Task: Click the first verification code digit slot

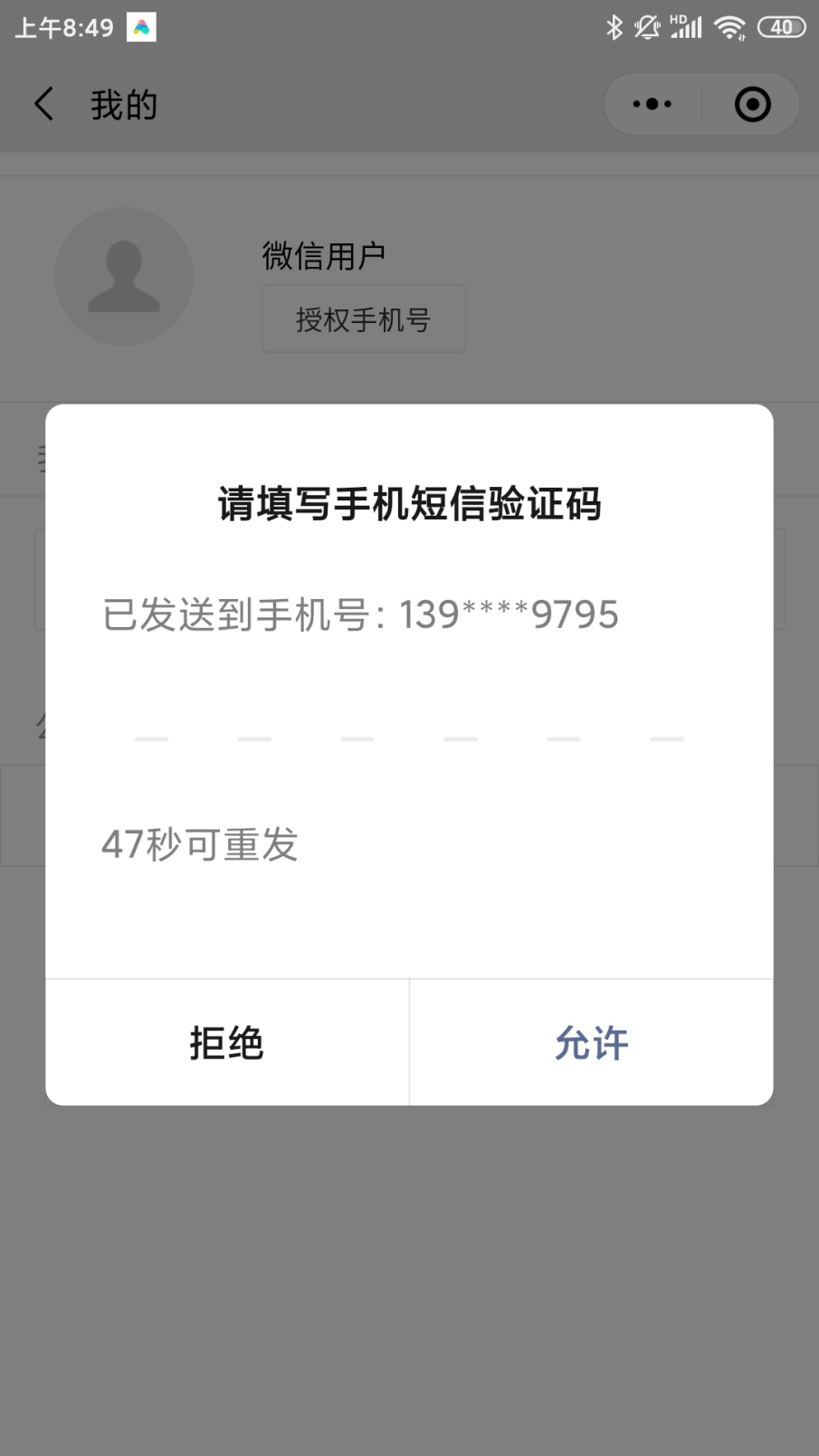Action: click(150, 738)
